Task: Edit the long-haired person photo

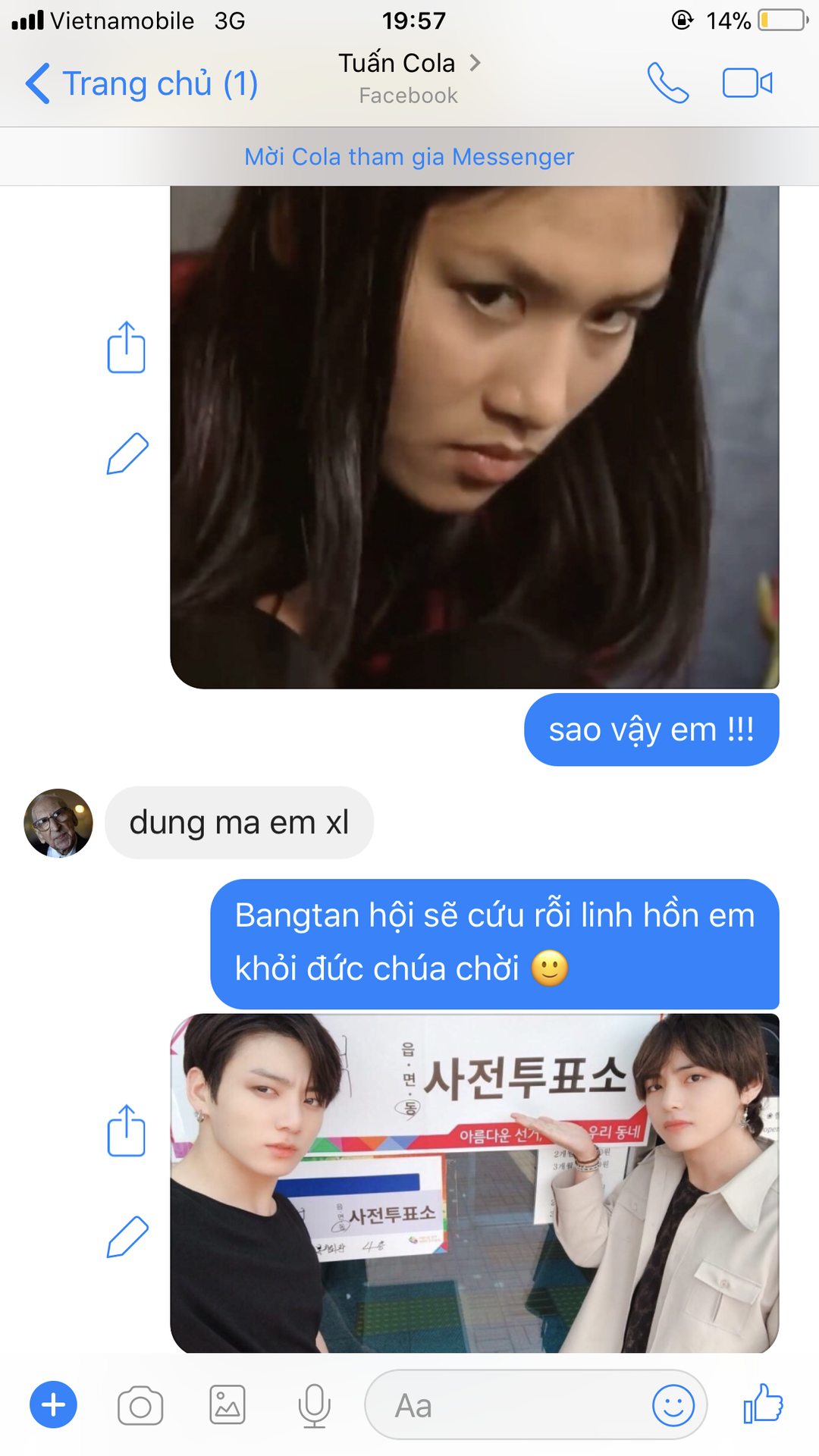Action: (127, 453)
